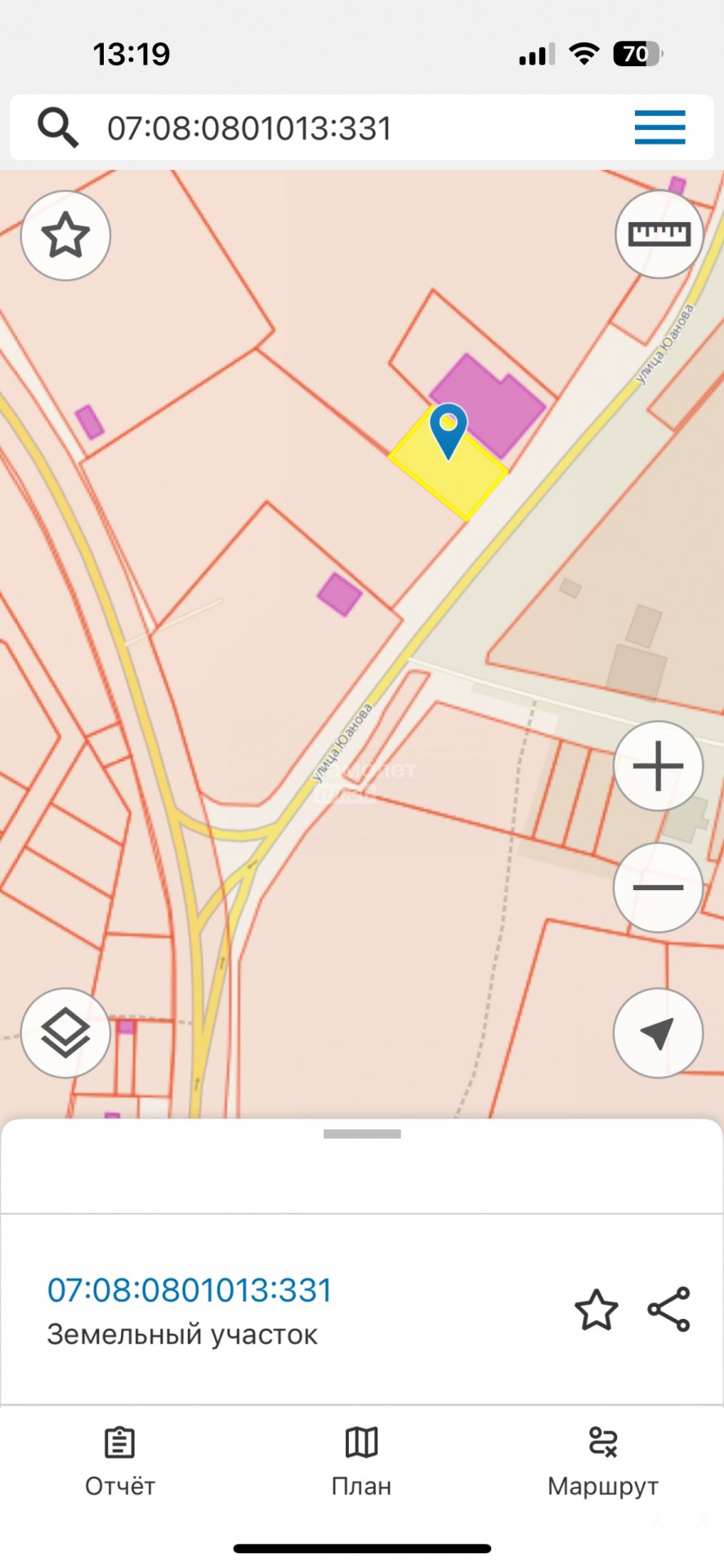Zoom in the map with plus button
This screenshot has width=724, height=1568.
tap(658, 766)
